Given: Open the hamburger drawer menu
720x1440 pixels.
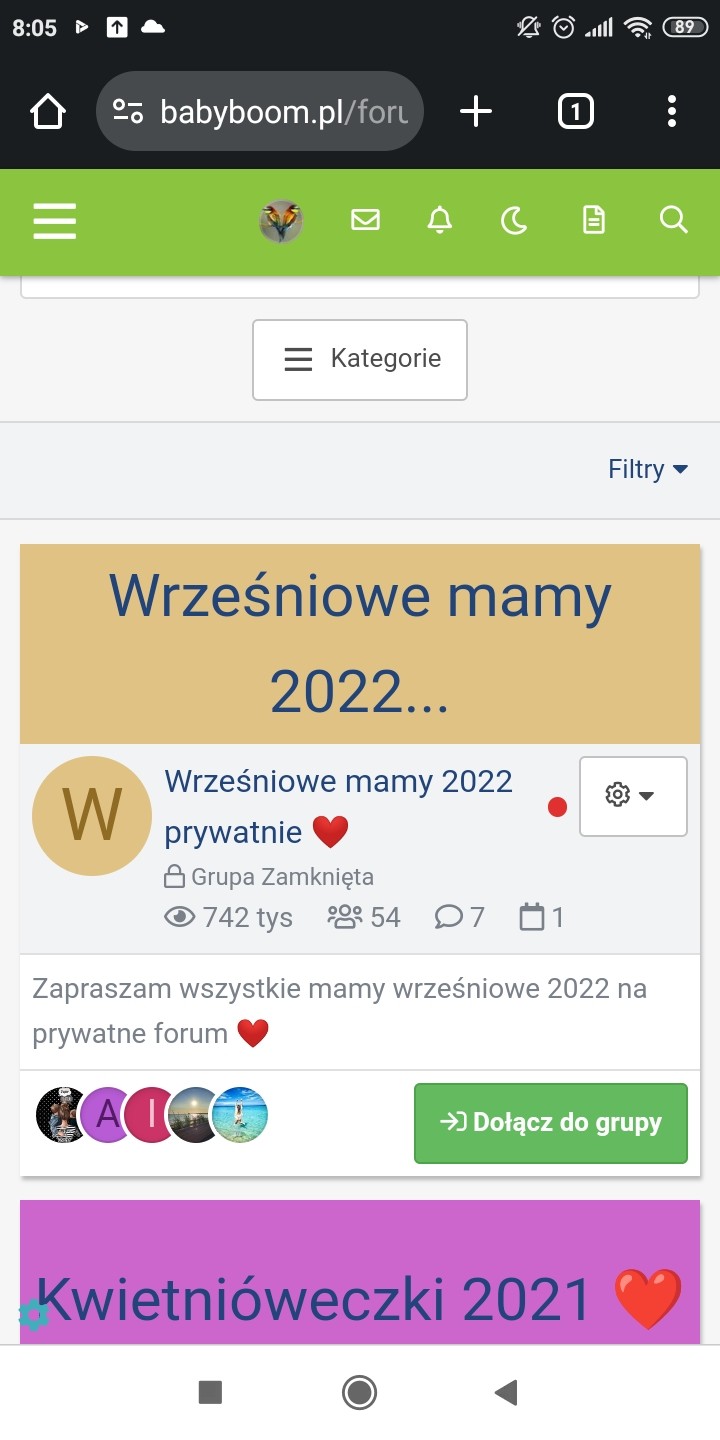Looking at the screenshot, I should click(x=54, y=221).
